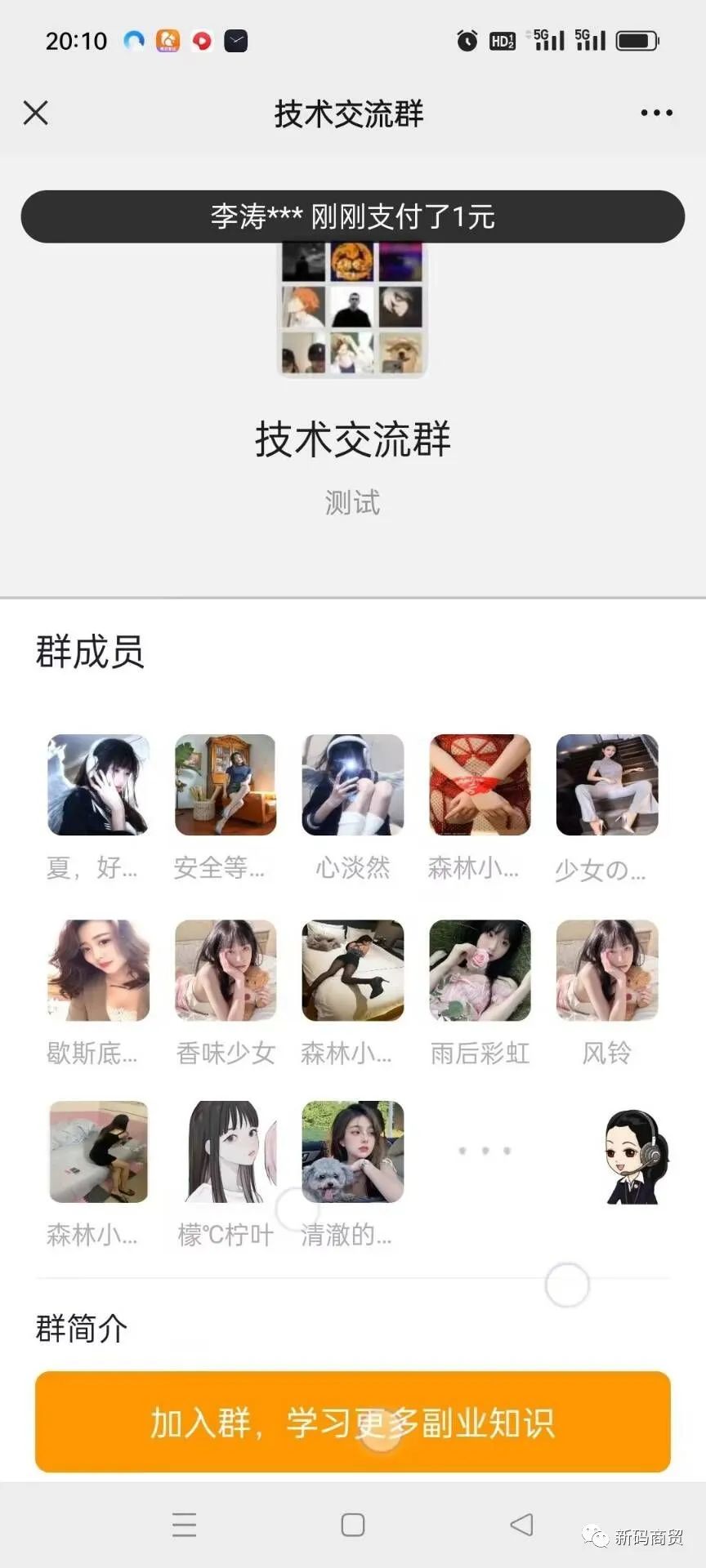Tap the back triangle in bottom navigation
The image size is (706, 1568).
pos(521,1526)
